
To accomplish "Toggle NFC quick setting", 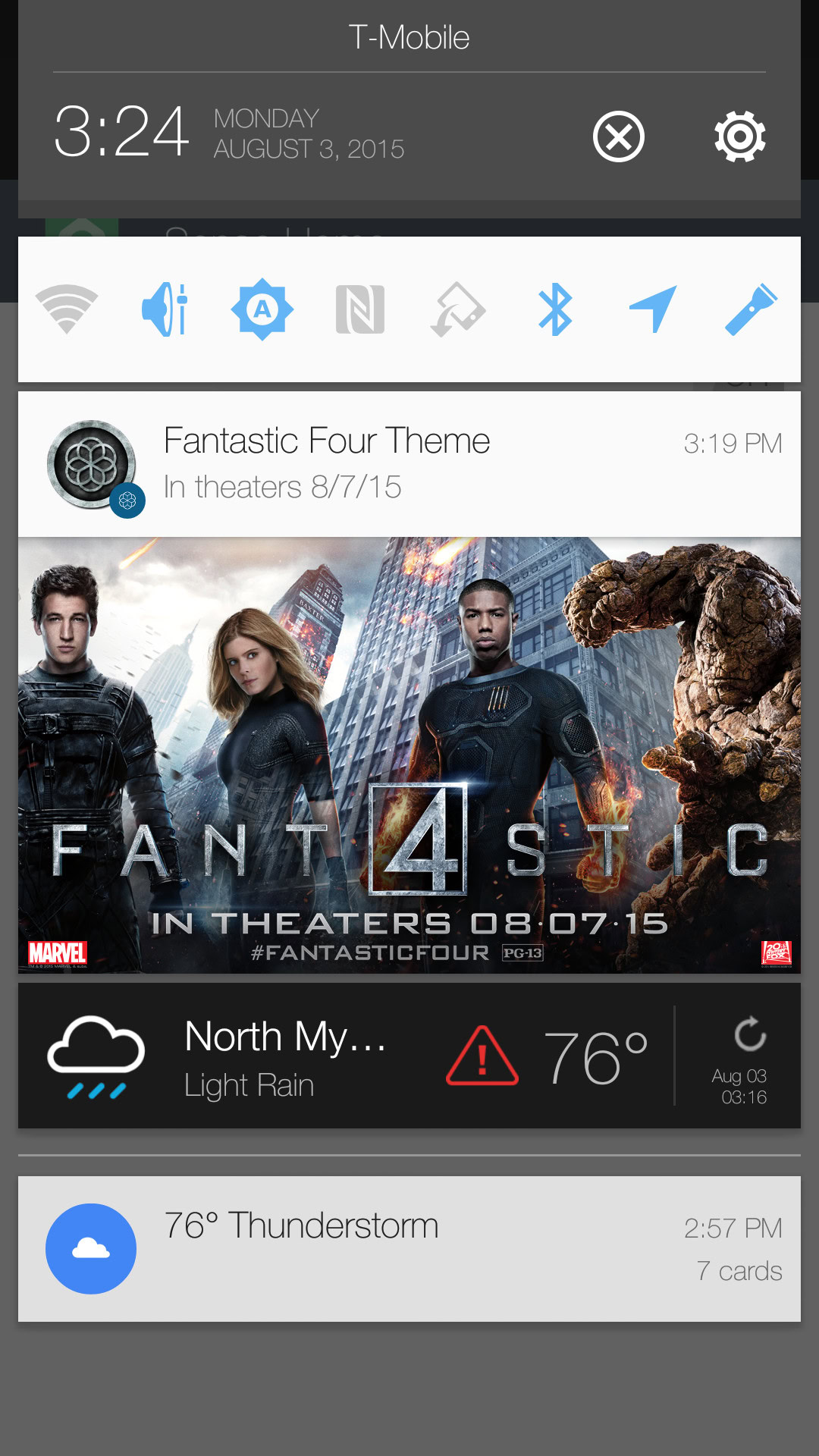I will click(360, 309).
